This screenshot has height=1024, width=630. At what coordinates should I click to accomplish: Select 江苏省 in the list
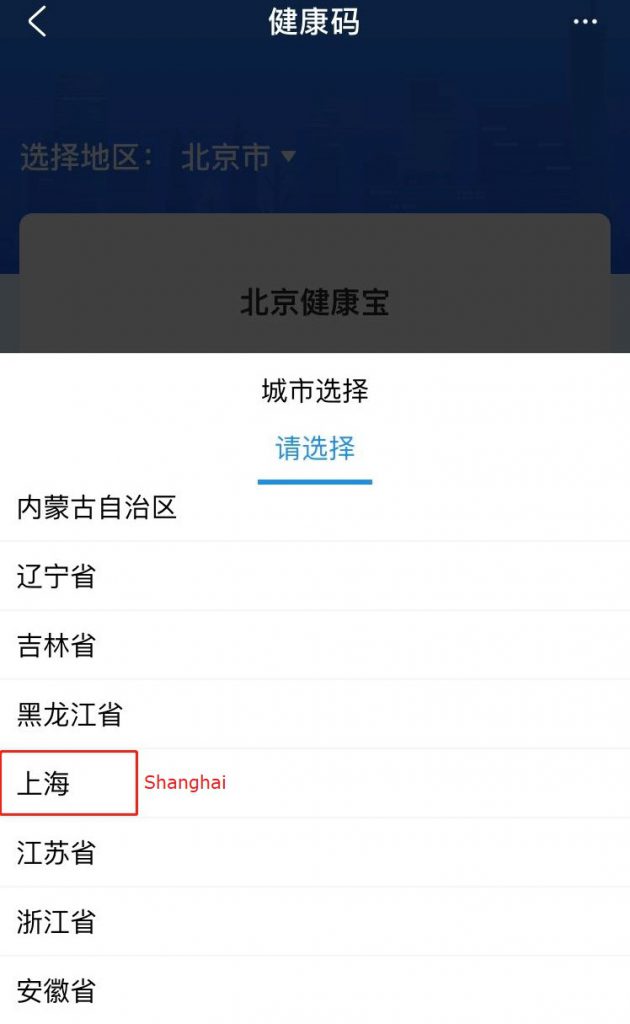pos(56,853)
